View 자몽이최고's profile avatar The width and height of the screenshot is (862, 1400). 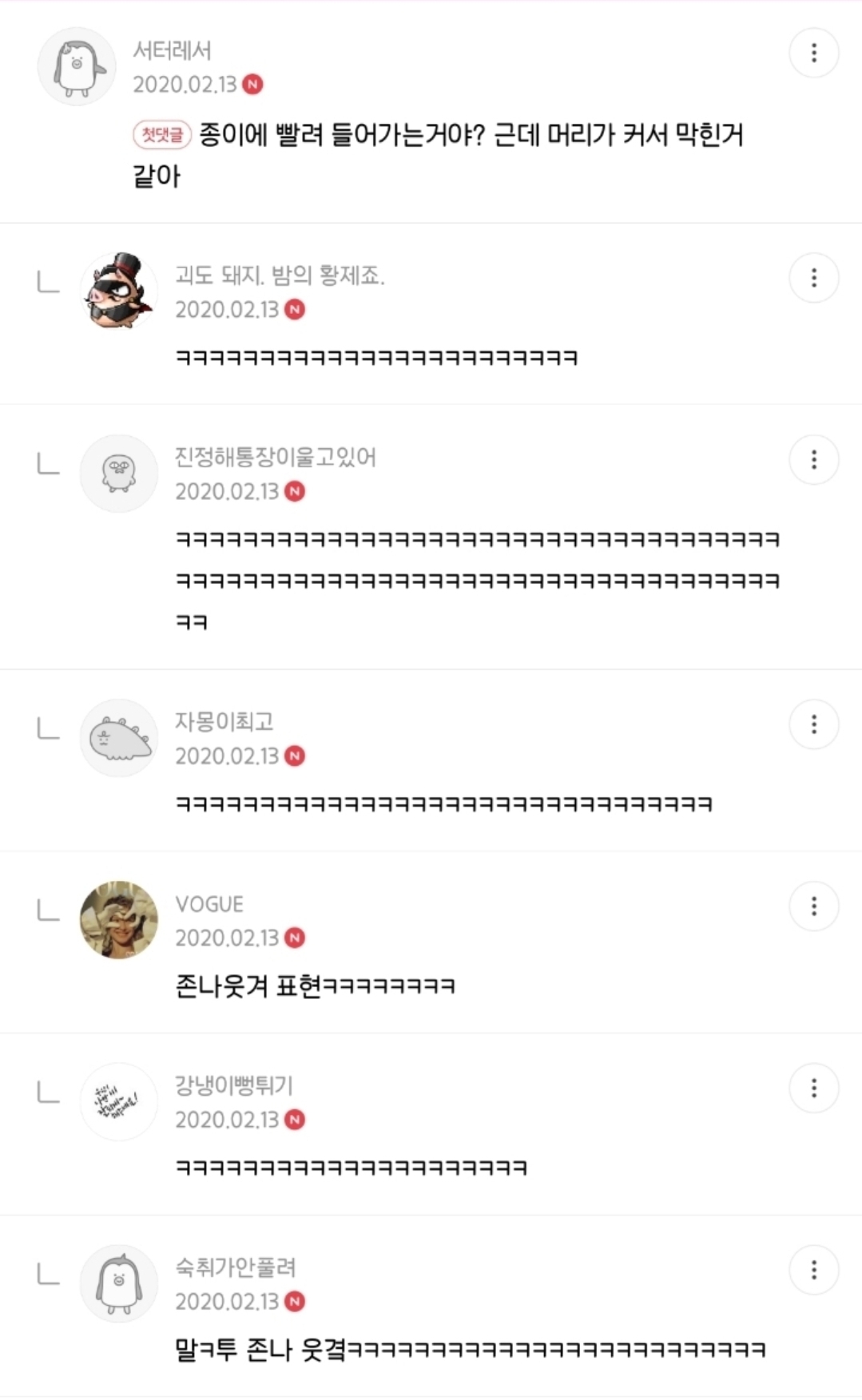[x=119, y=739]
